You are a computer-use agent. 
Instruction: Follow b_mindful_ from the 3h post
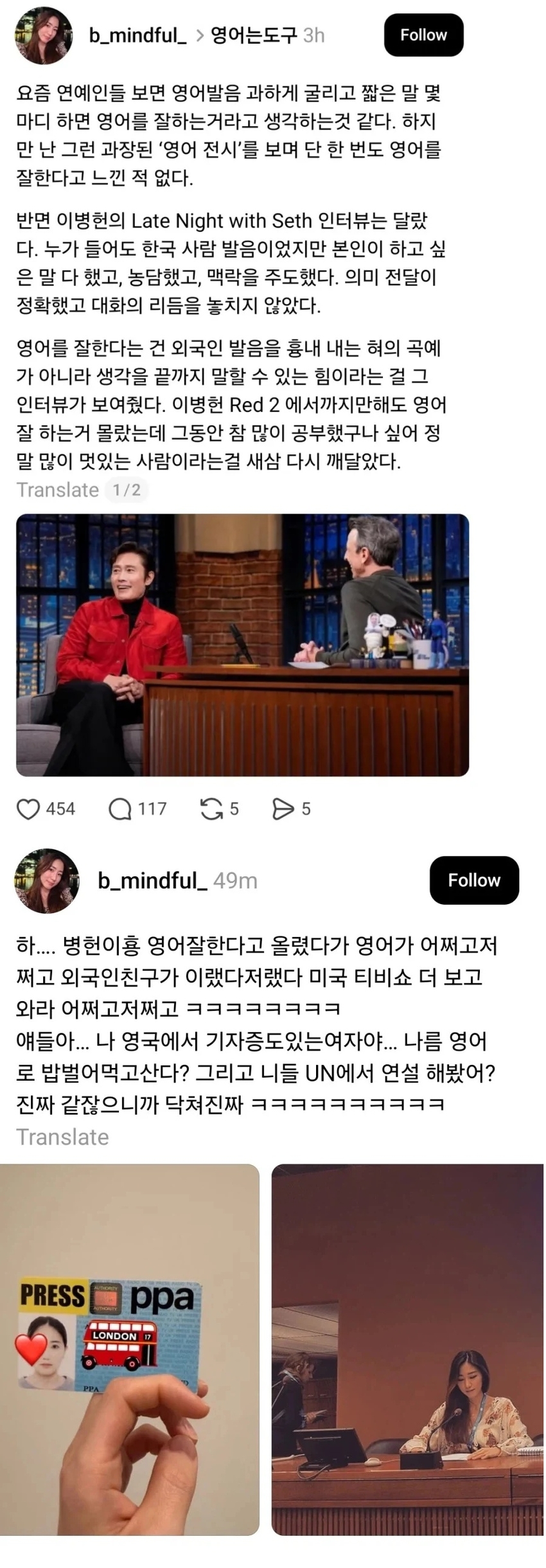[x=423, y=35]
